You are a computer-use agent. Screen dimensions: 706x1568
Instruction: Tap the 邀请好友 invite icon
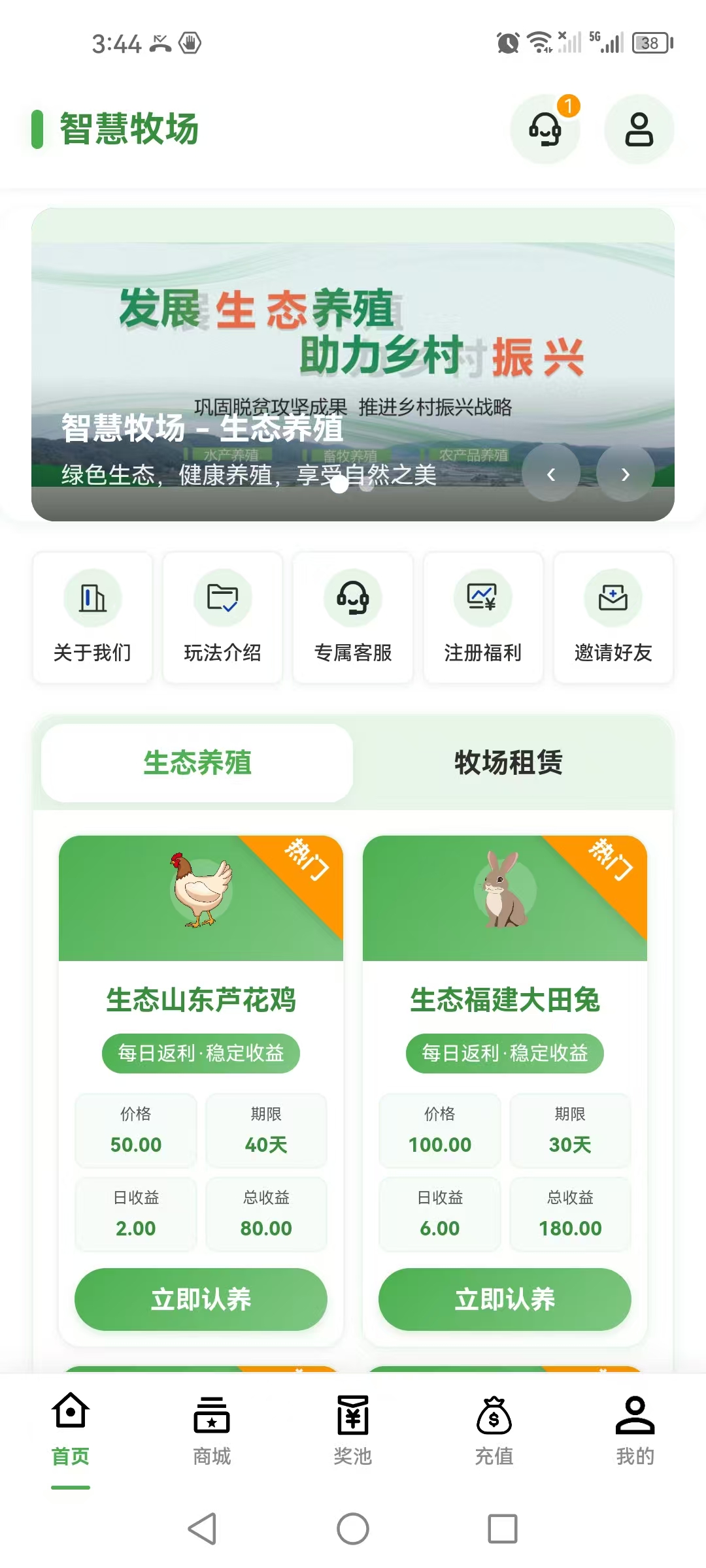[x=613, y=598]
